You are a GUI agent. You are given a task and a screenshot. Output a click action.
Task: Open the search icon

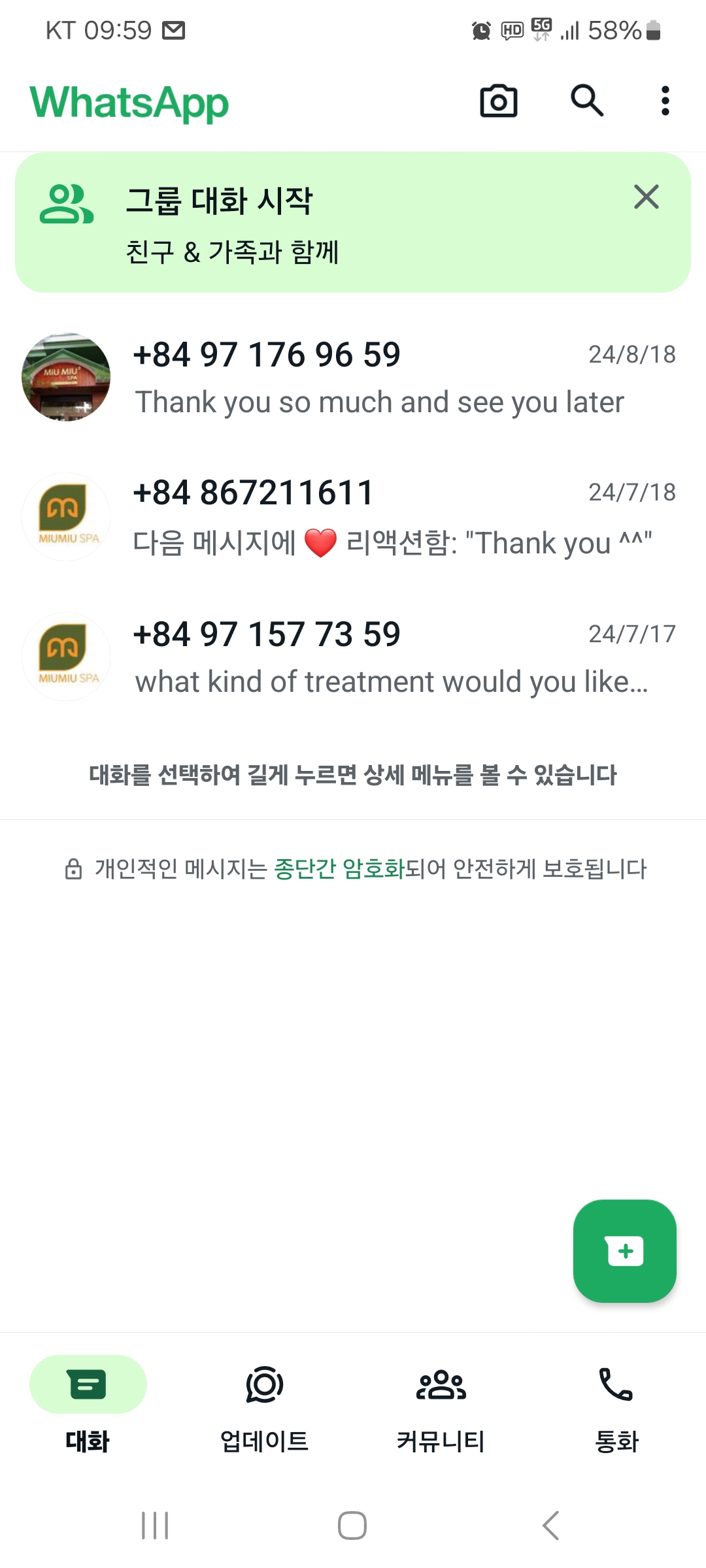pos(586,101)
